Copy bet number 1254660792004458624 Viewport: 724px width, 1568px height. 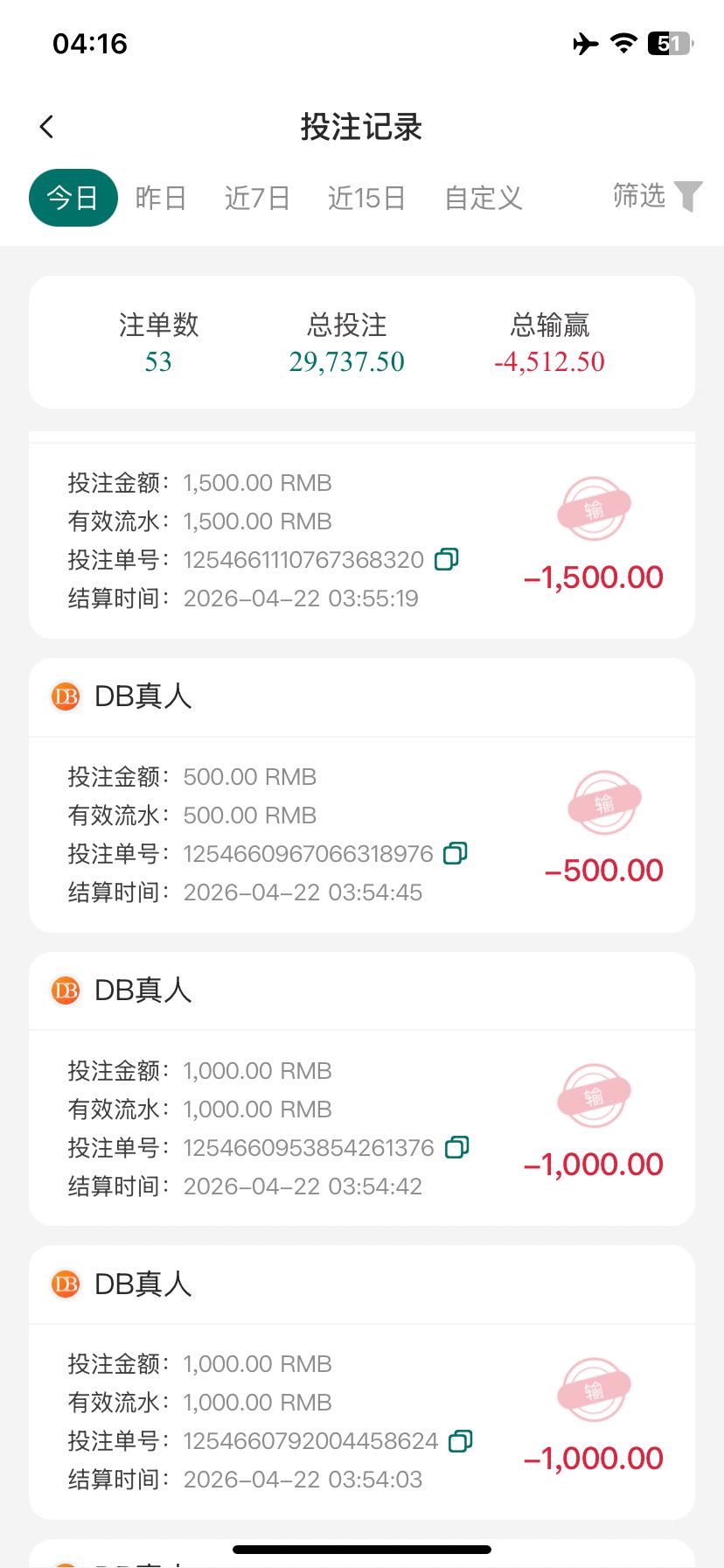click(461, 1440)
